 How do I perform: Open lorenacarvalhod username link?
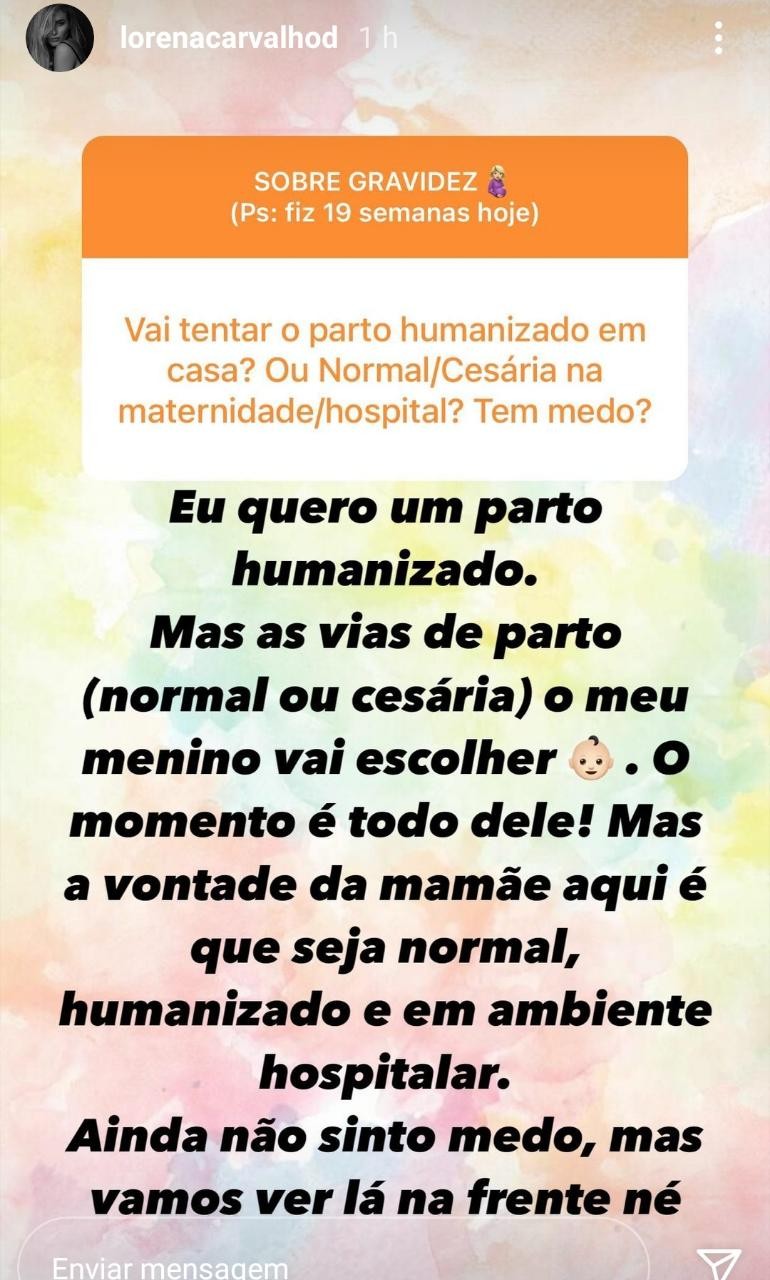click(229, 39)
